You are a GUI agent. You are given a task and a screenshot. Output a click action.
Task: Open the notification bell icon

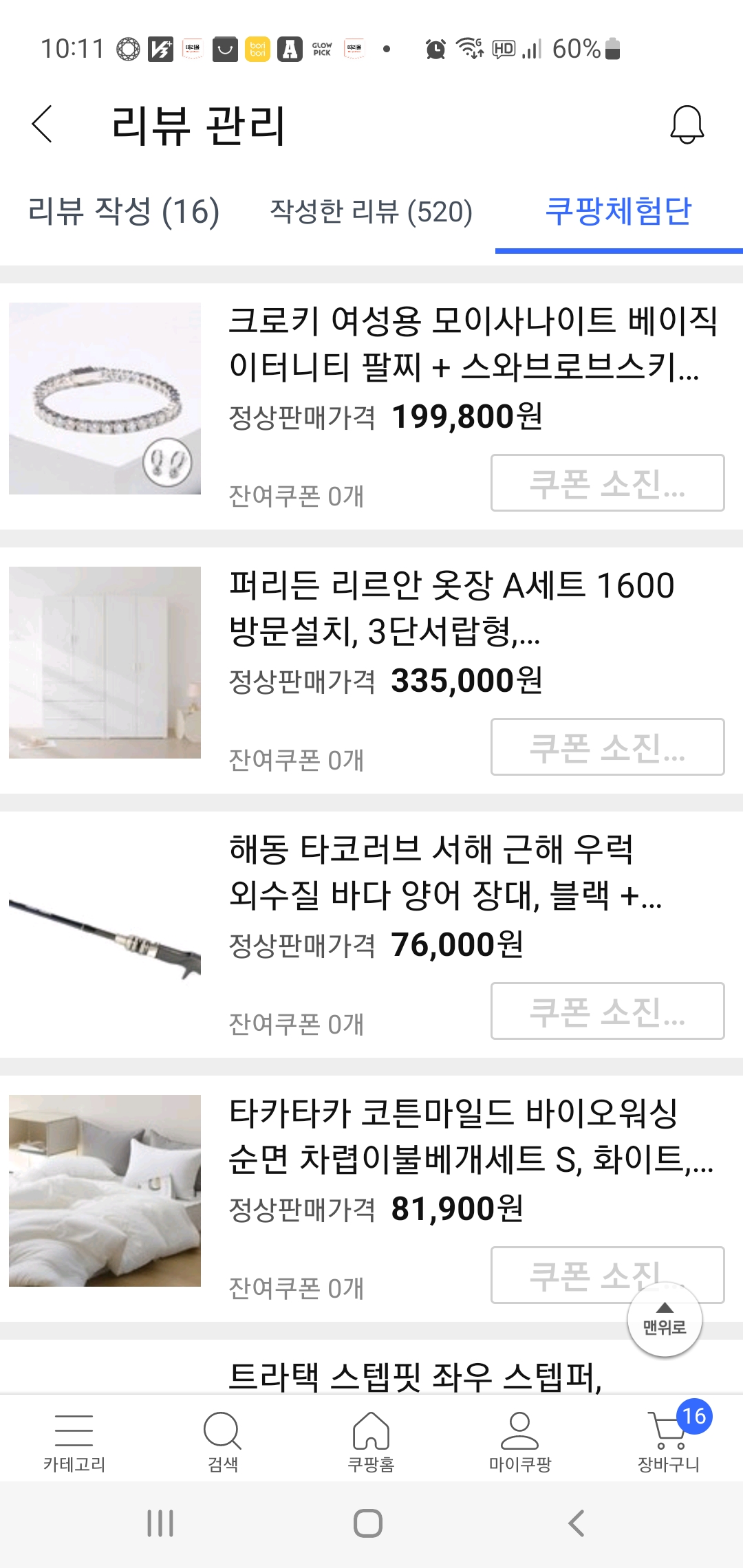coord(685,127)
